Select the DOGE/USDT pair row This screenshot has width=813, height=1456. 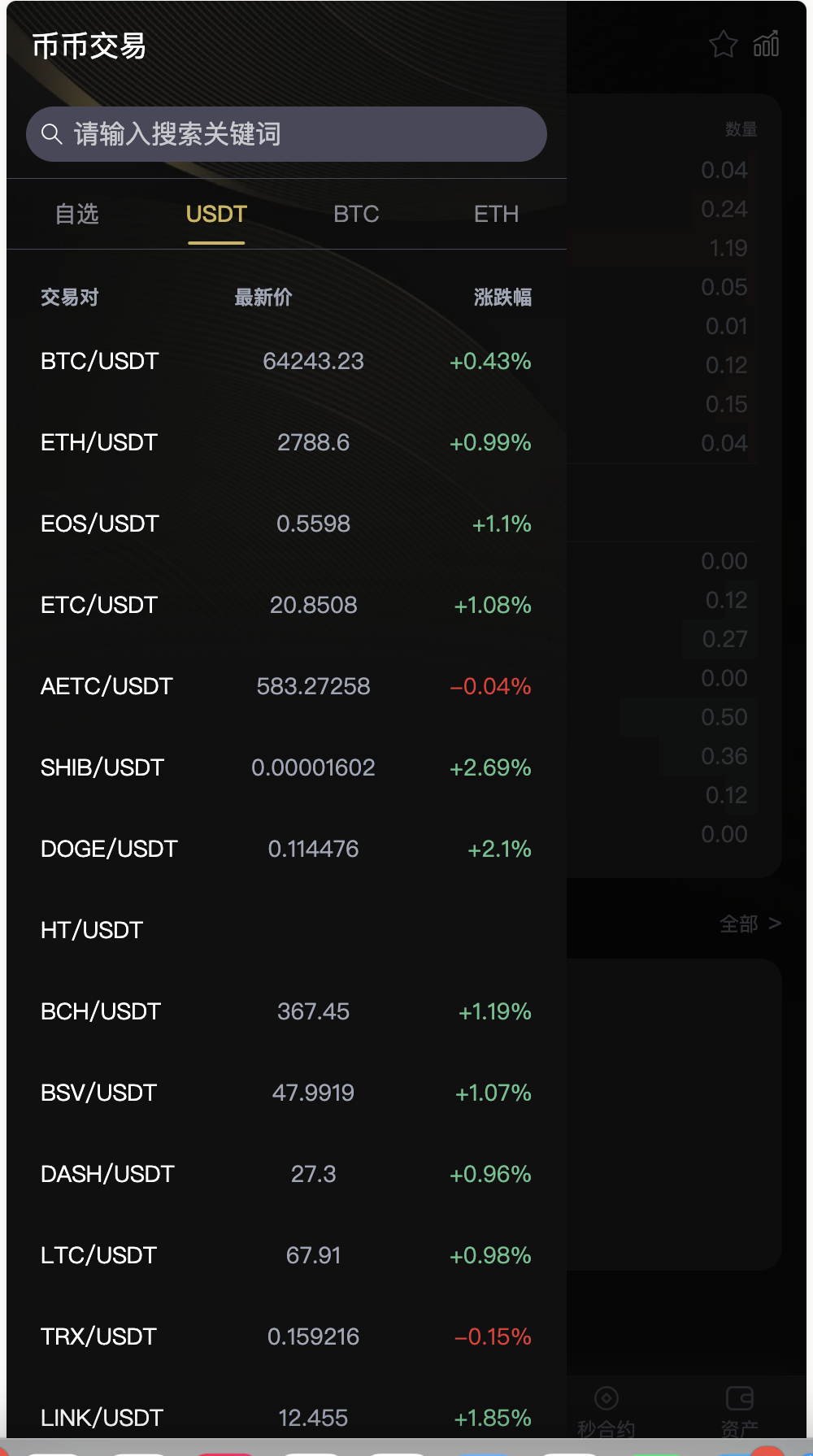pyautogui.click(x=285, y=848)
